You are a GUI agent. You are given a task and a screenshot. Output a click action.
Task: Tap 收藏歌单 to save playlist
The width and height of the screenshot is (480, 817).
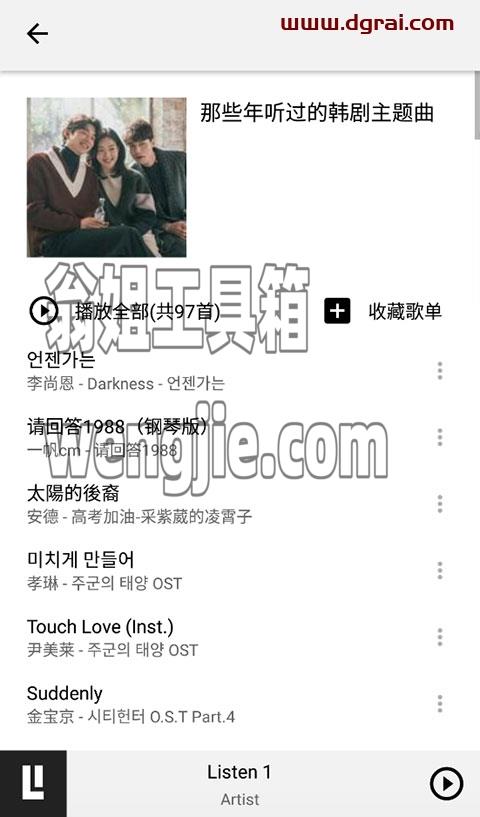coord(383,311)
